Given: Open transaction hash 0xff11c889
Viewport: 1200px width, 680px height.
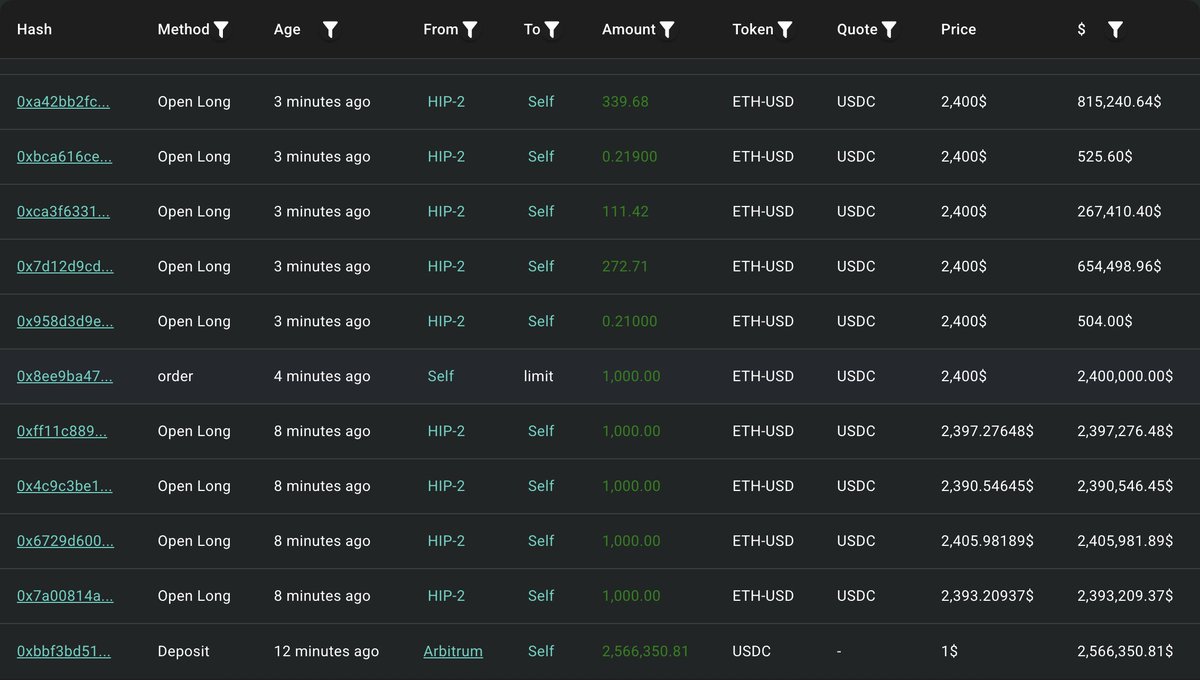Looking at the screenshot, I should click(62, 432).
